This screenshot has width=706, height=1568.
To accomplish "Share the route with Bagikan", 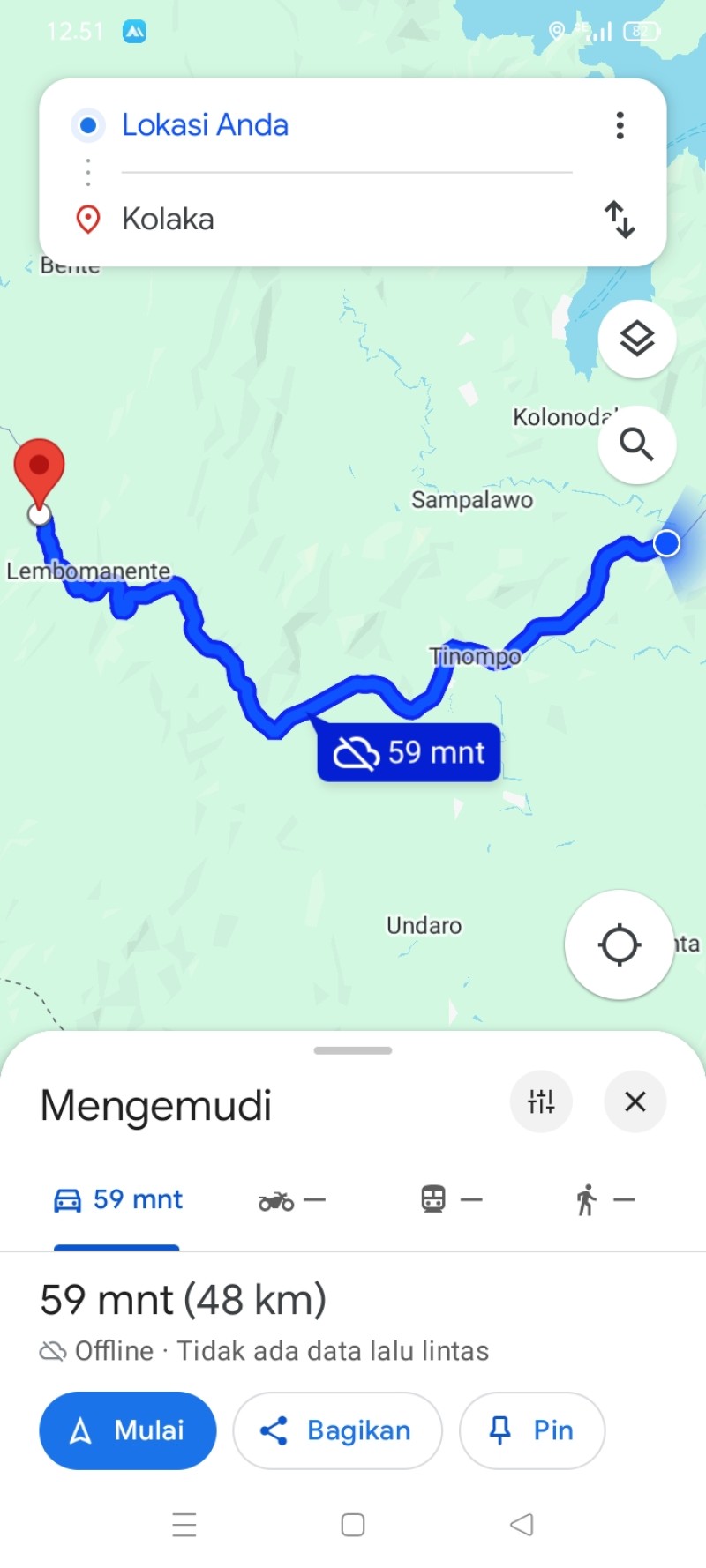I will point(337,1430).
